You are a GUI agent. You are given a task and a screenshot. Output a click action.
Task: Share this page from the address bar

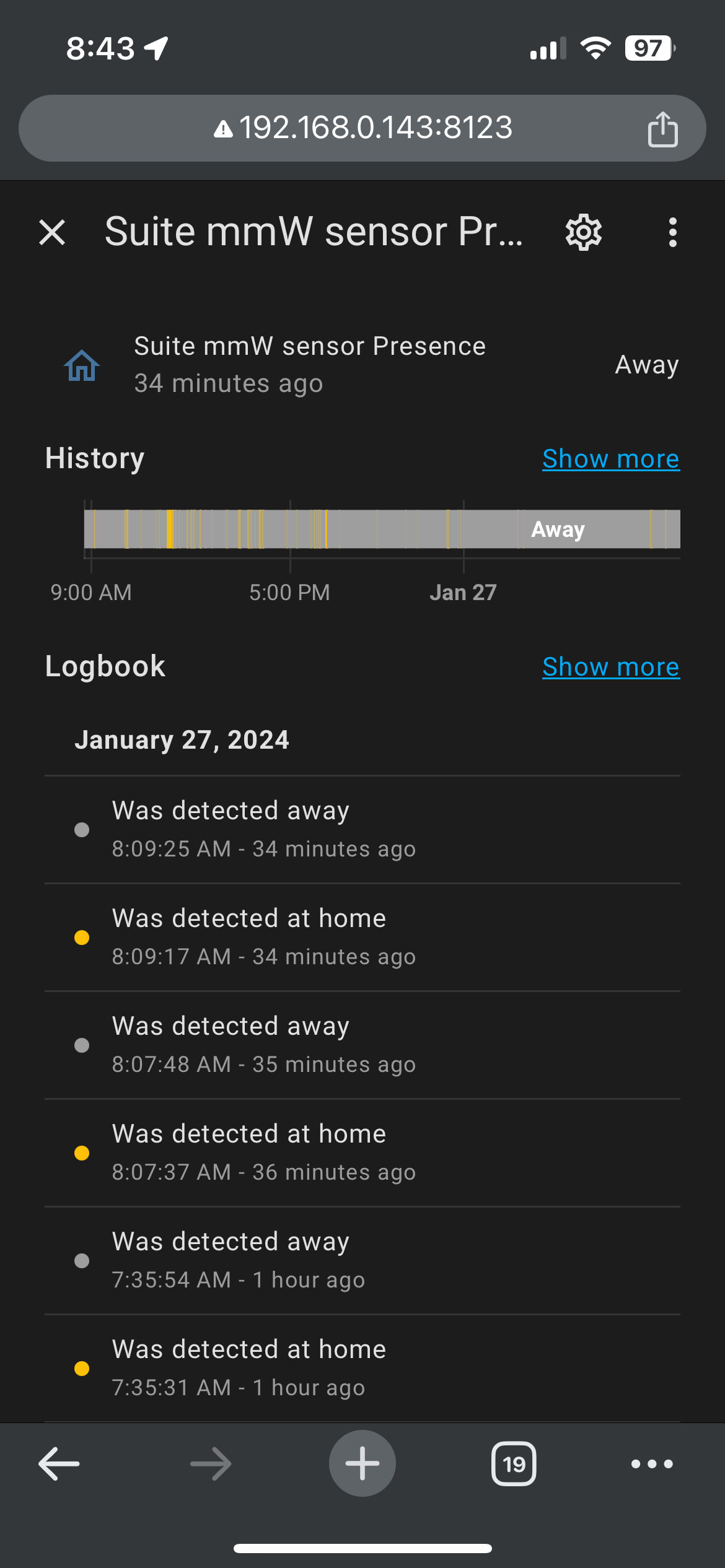coord(662,129)
